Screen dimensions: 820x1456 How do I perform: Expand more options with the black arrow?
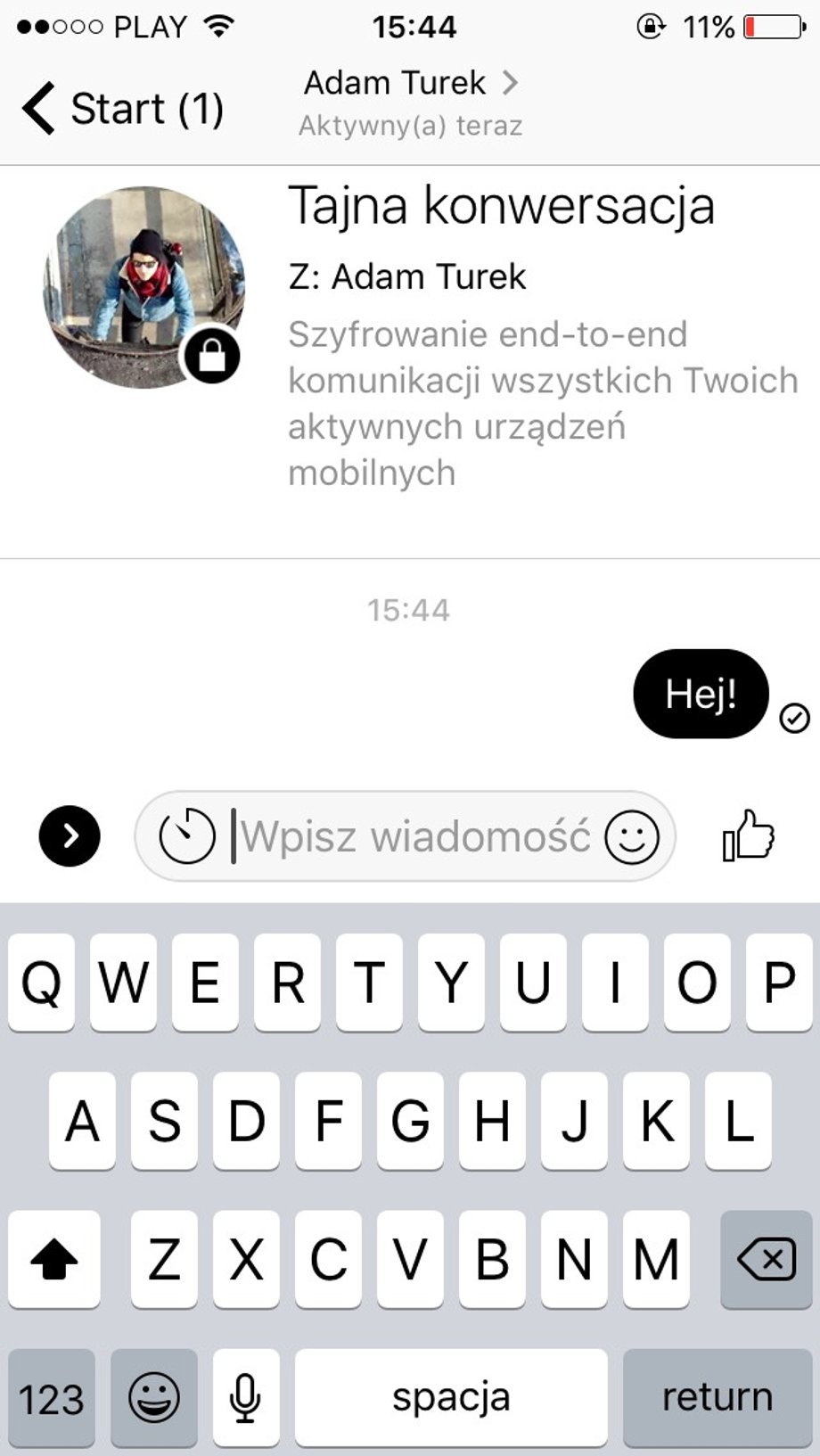pyautogui.click(x=70, y=836)
